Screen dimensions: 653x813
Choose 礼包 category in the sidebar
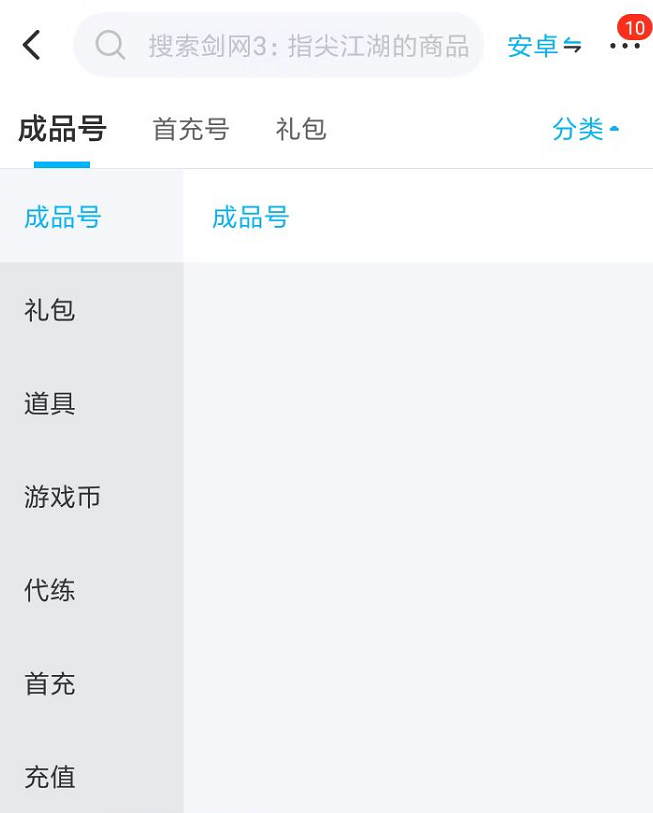pos(50,310)
